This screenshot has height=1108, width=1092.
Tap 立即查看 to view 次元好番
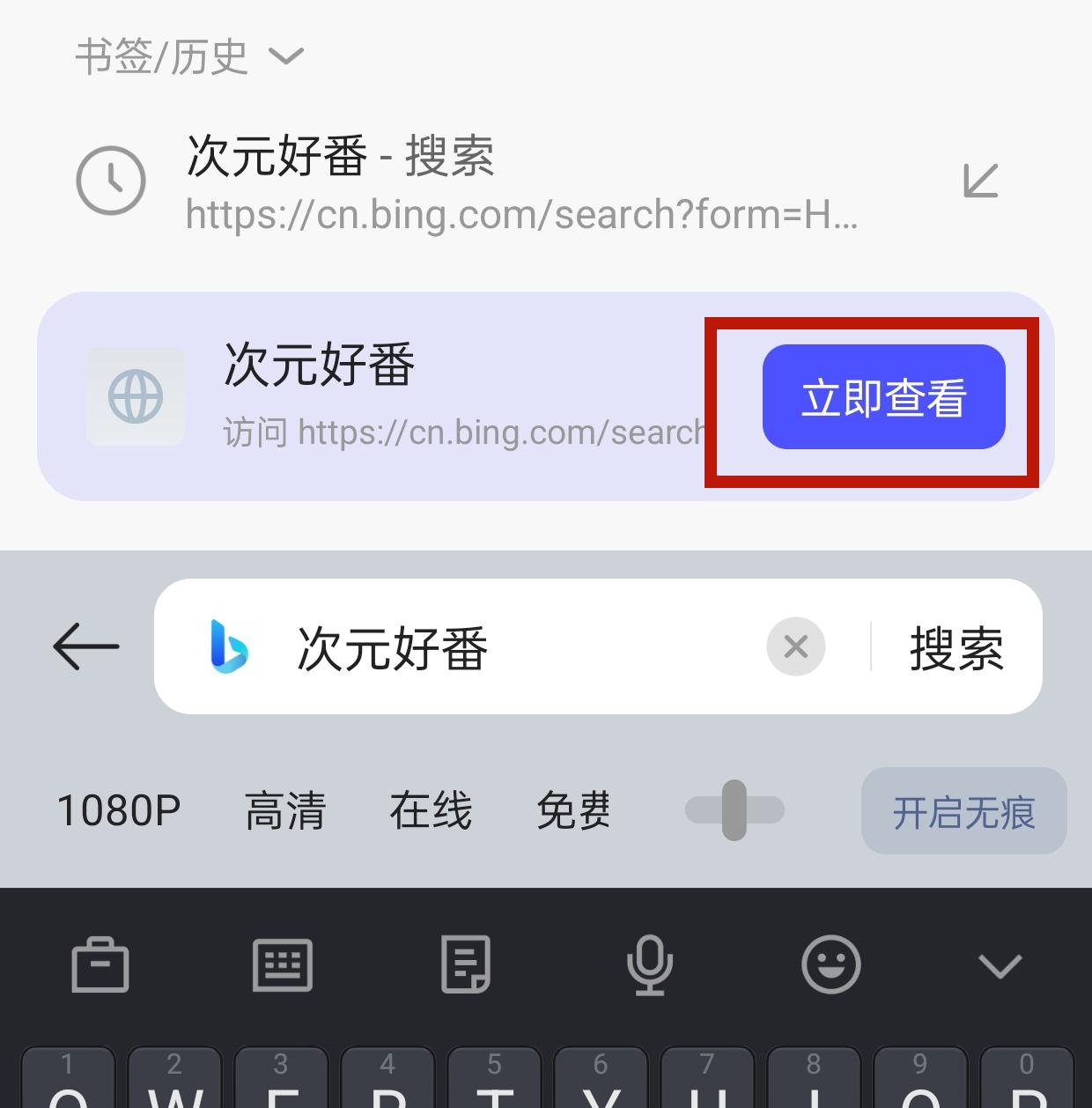pos(882,397)
